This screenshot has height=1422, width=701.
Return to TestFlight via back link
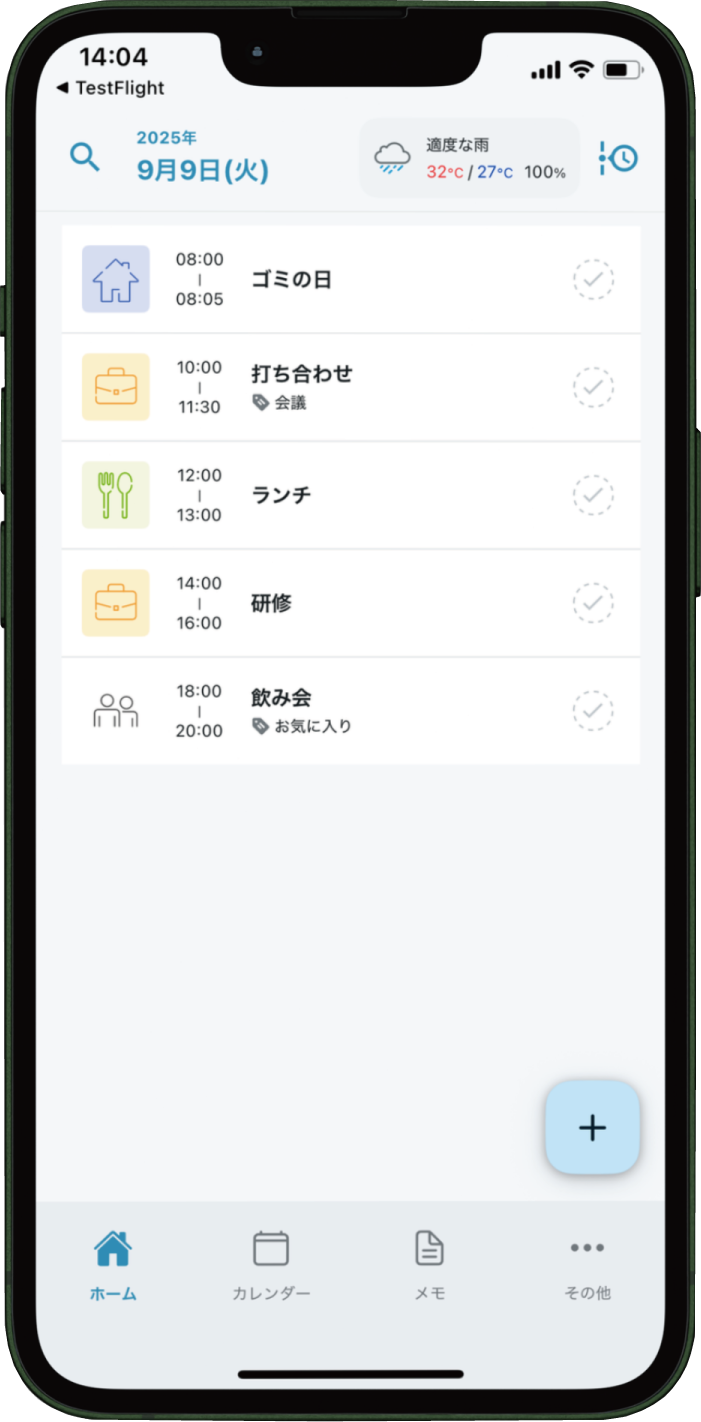pyautogui.click(x=110, y=88)
